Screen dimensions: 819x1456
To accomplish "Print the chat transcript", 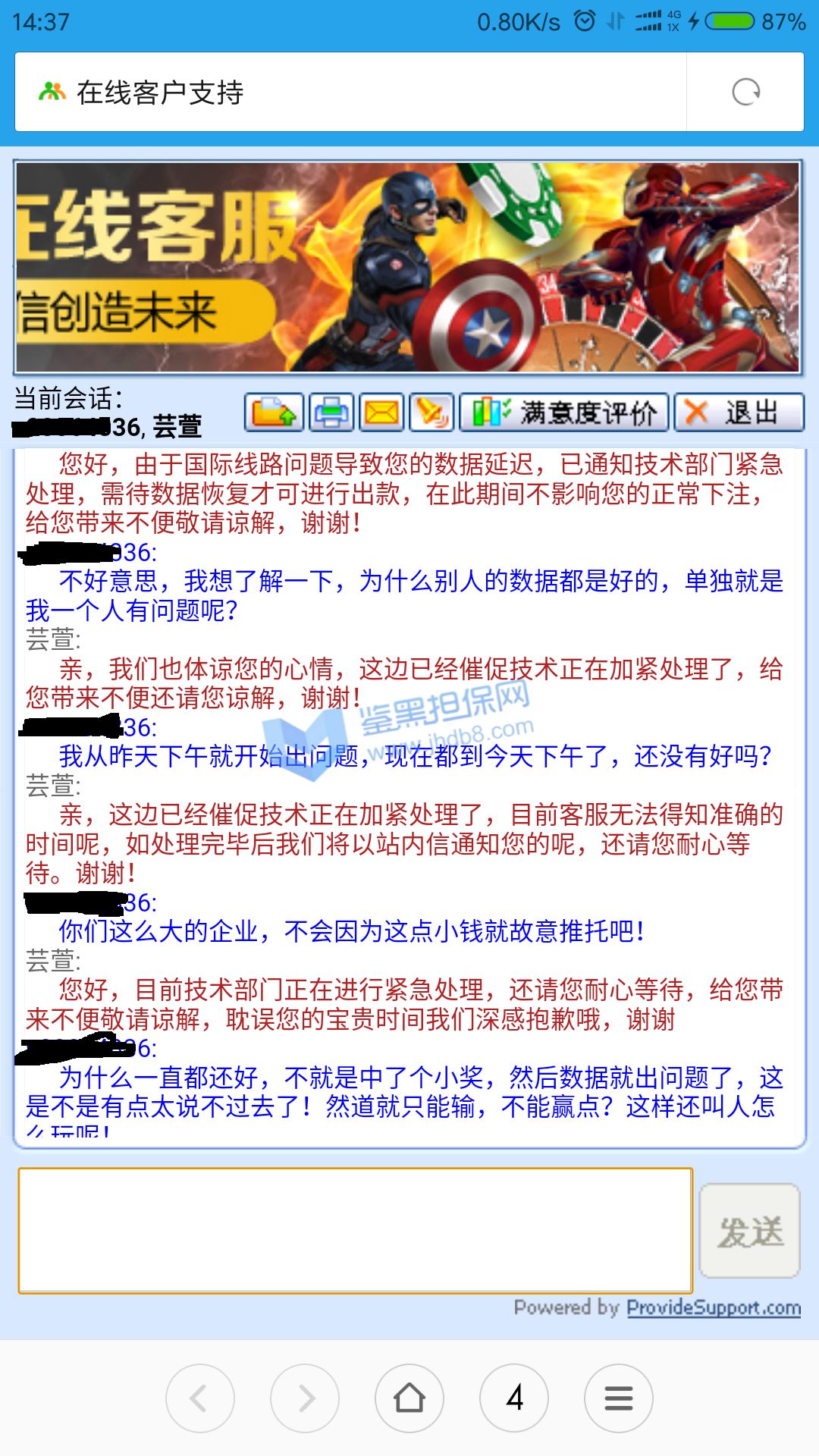I will tap(331, 413).
